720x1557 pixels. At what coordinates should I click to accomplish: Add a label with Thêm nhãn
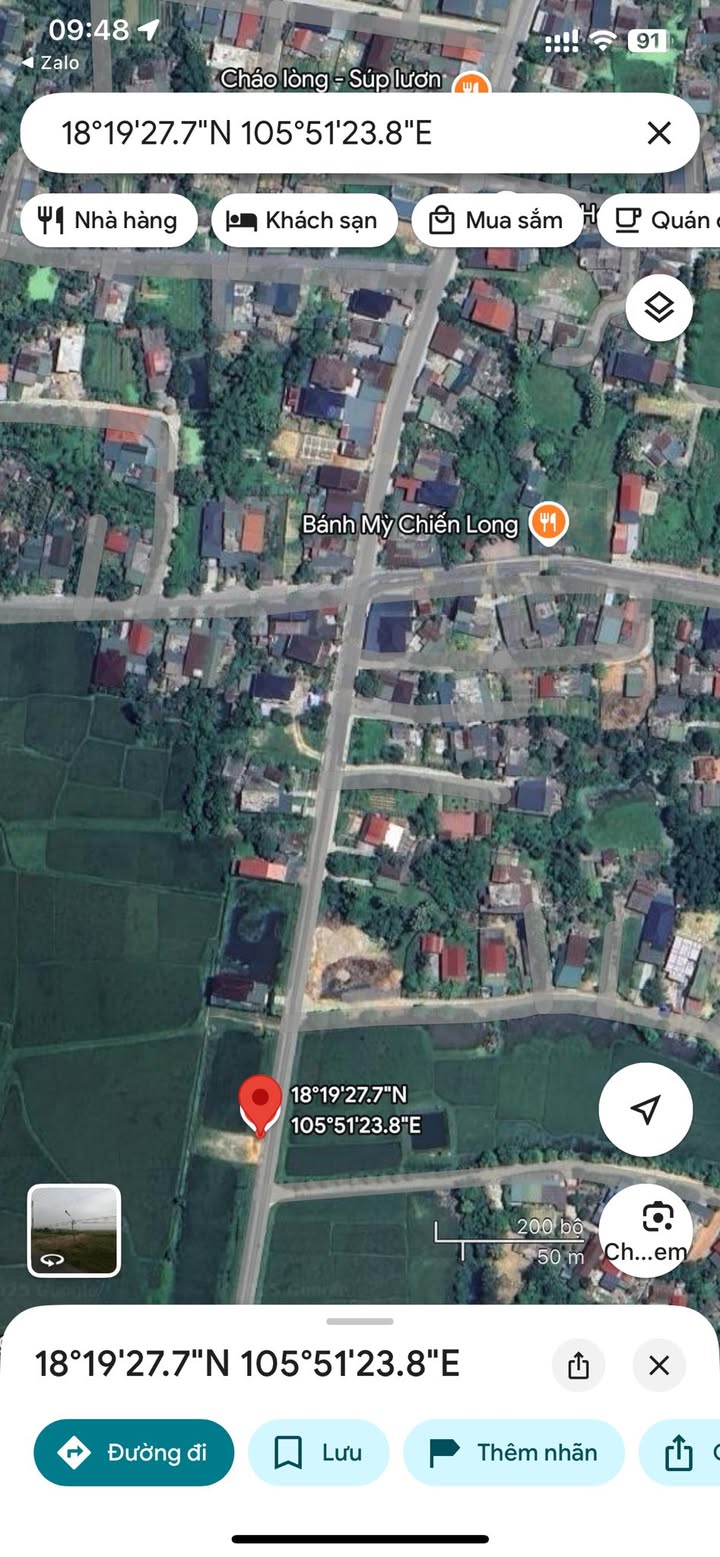coord(514,1452)
